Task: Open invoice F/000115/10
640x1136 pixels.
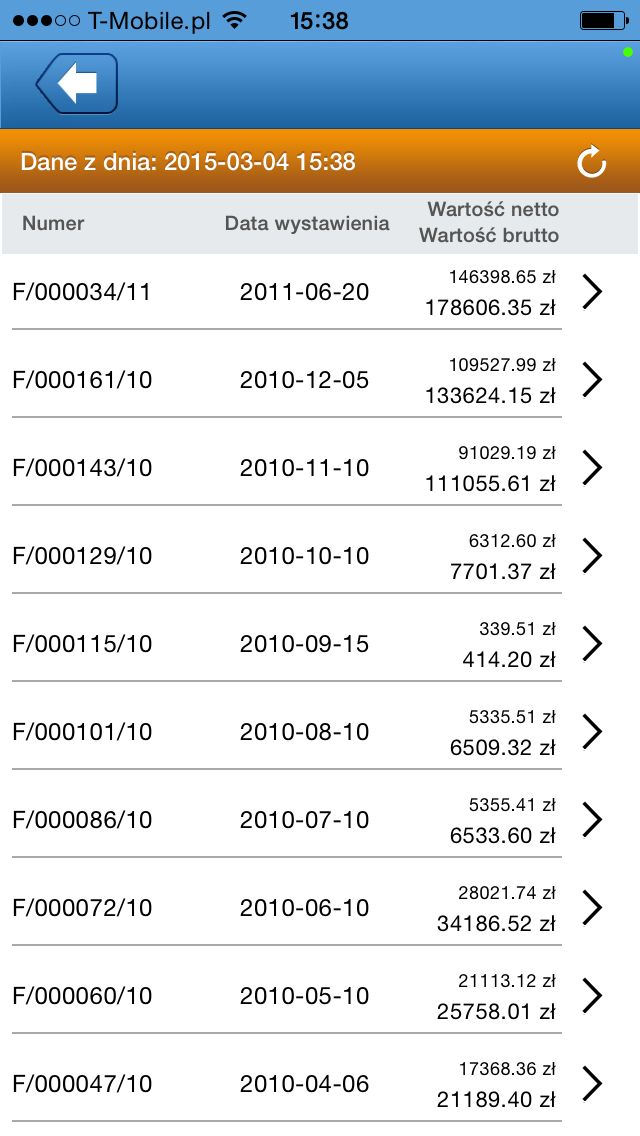Action: pyautogui.click(x=320, y=644)
